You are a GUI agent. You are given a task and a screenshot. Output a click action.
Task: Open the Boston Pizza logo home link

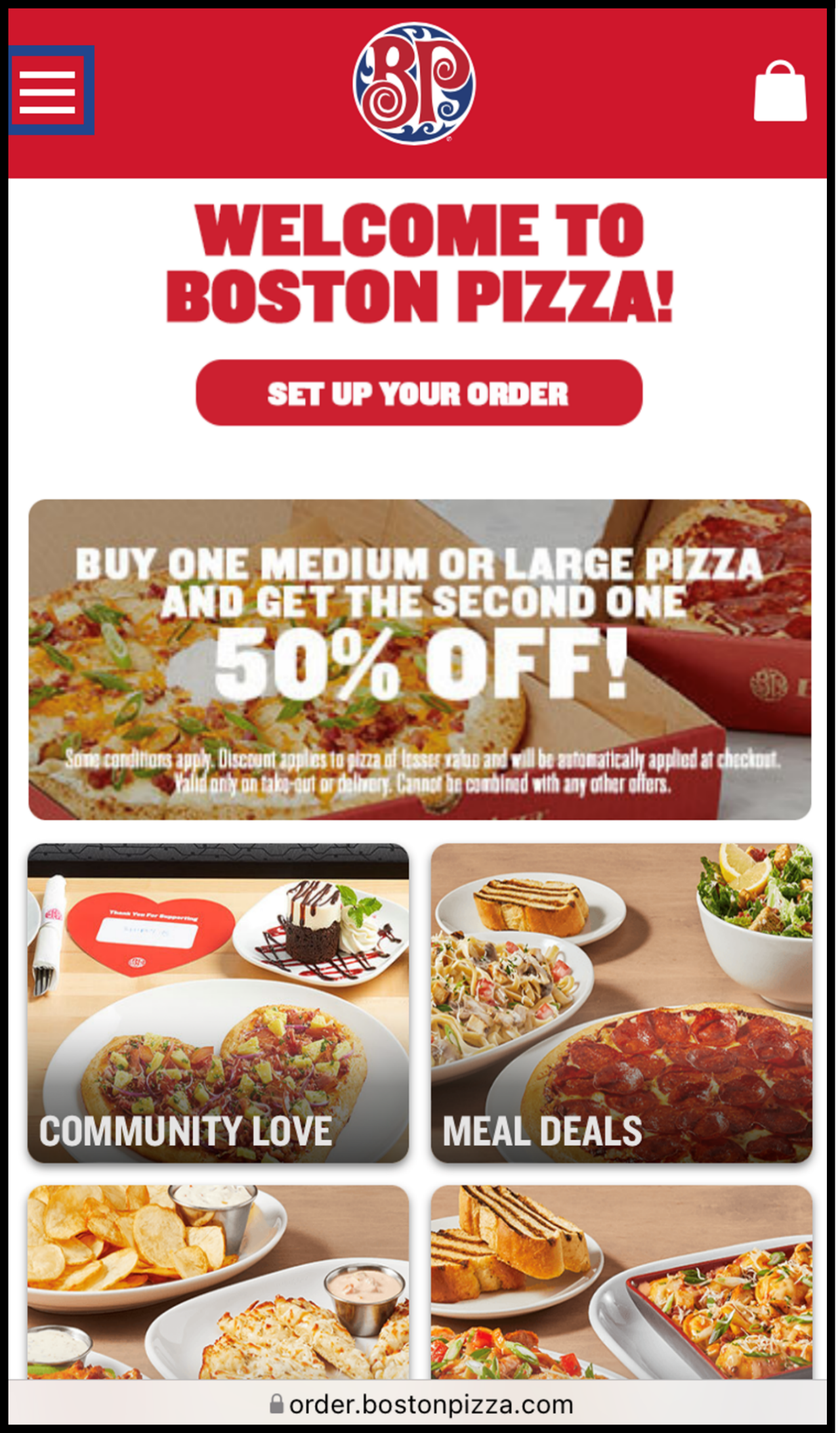[415, 83]
